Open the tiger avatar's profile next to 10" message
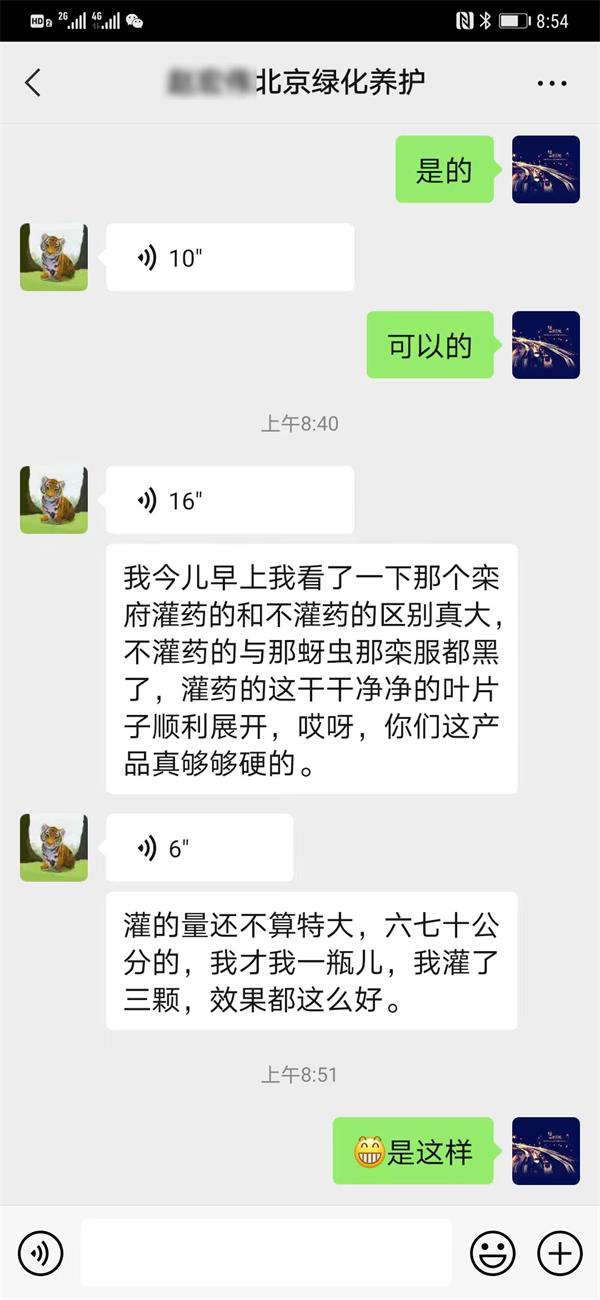Screen dimensions: 600x1300 pos(54,257)
